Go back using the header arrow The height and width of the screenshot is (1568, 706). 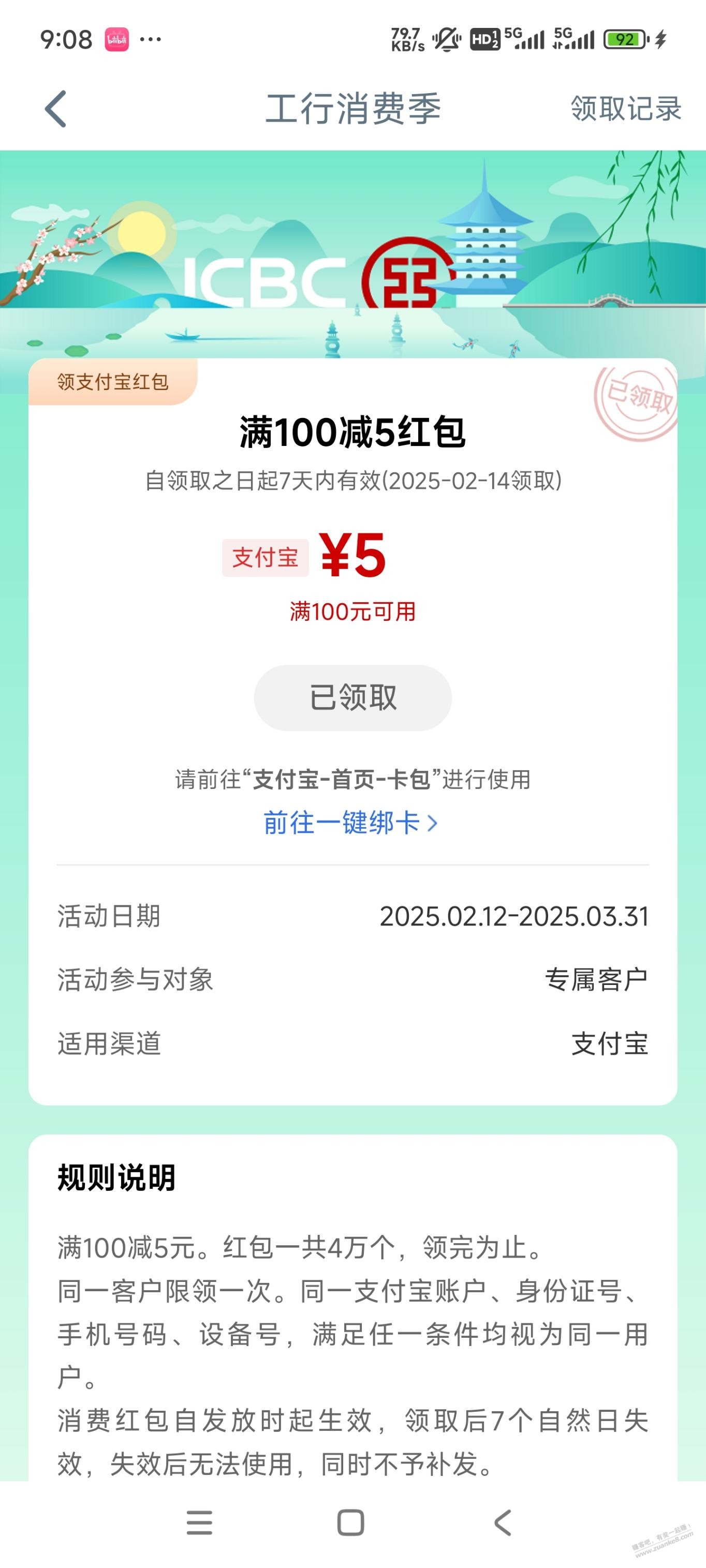pyautogui.click(x=55, y=109)
